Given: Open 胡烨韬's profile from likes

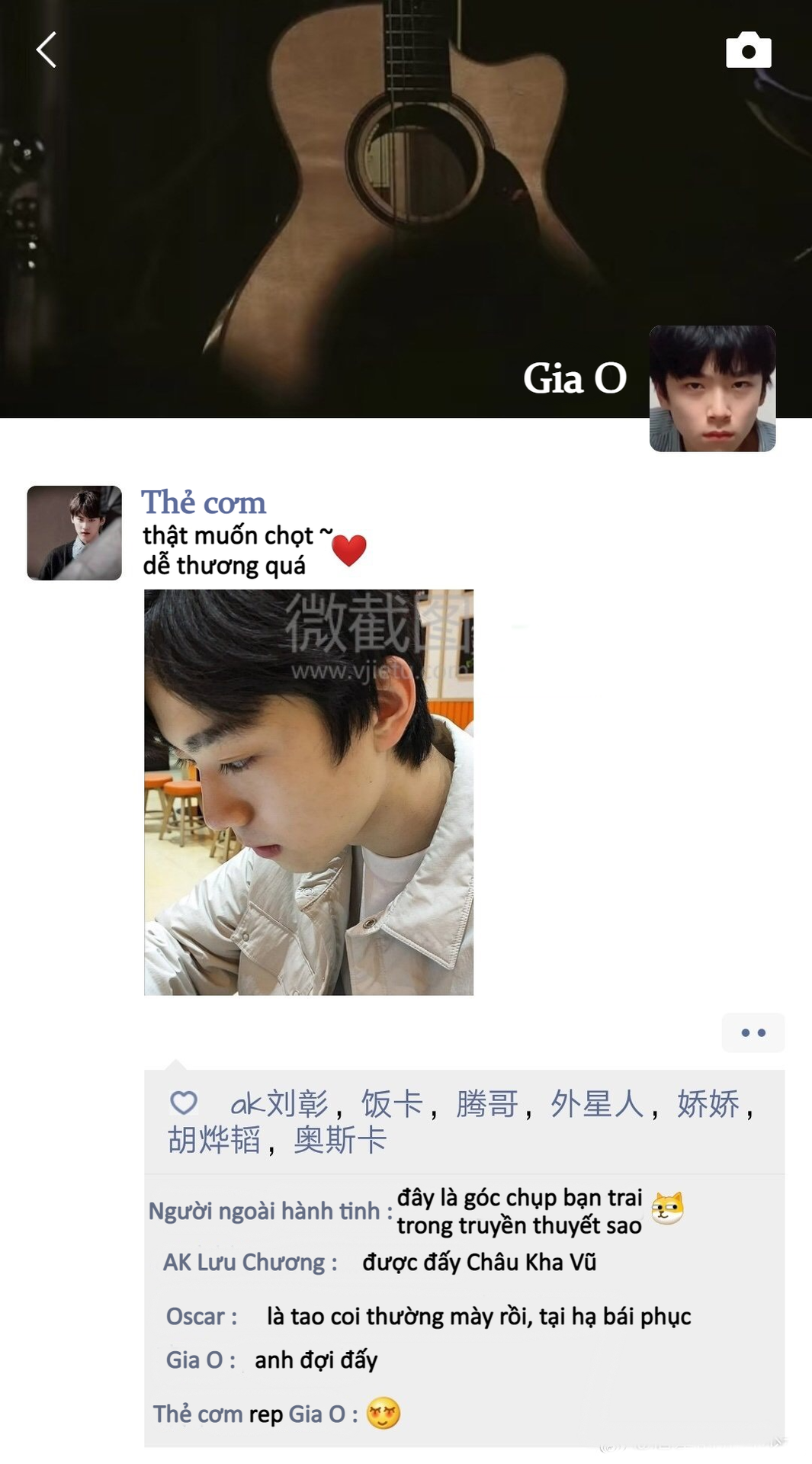Looking at the screenshot, I should tap(214, 1140).
